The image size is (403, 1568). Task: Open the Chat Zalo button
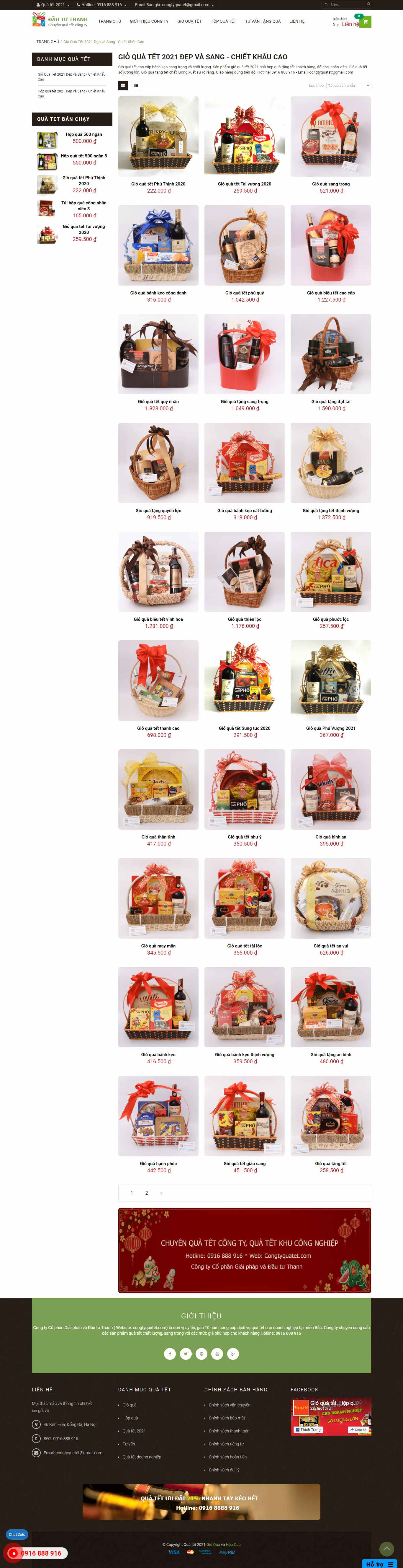(17, 1535)
